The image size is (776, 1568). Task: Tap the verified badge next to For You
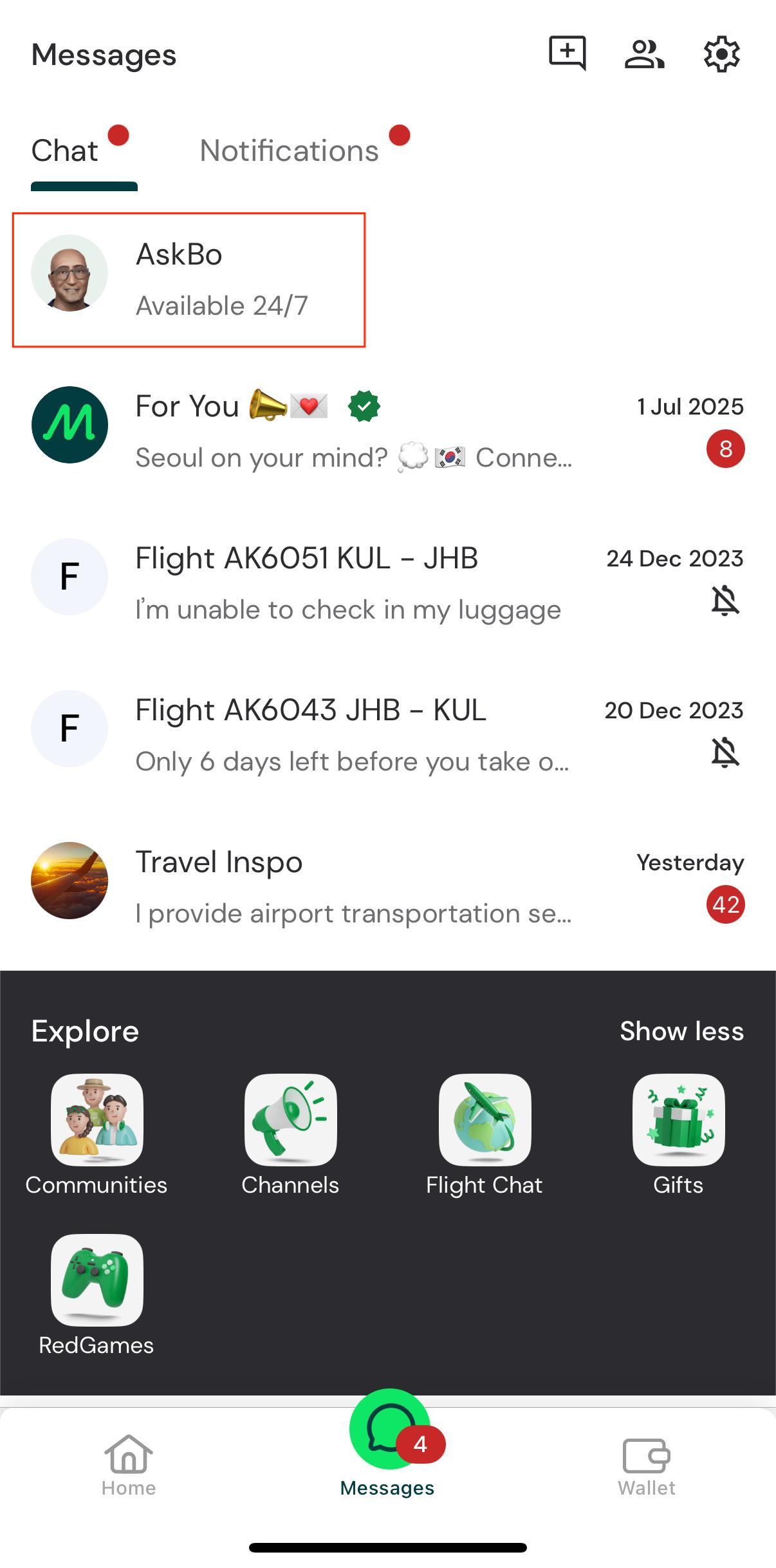[x=364, y=406]
